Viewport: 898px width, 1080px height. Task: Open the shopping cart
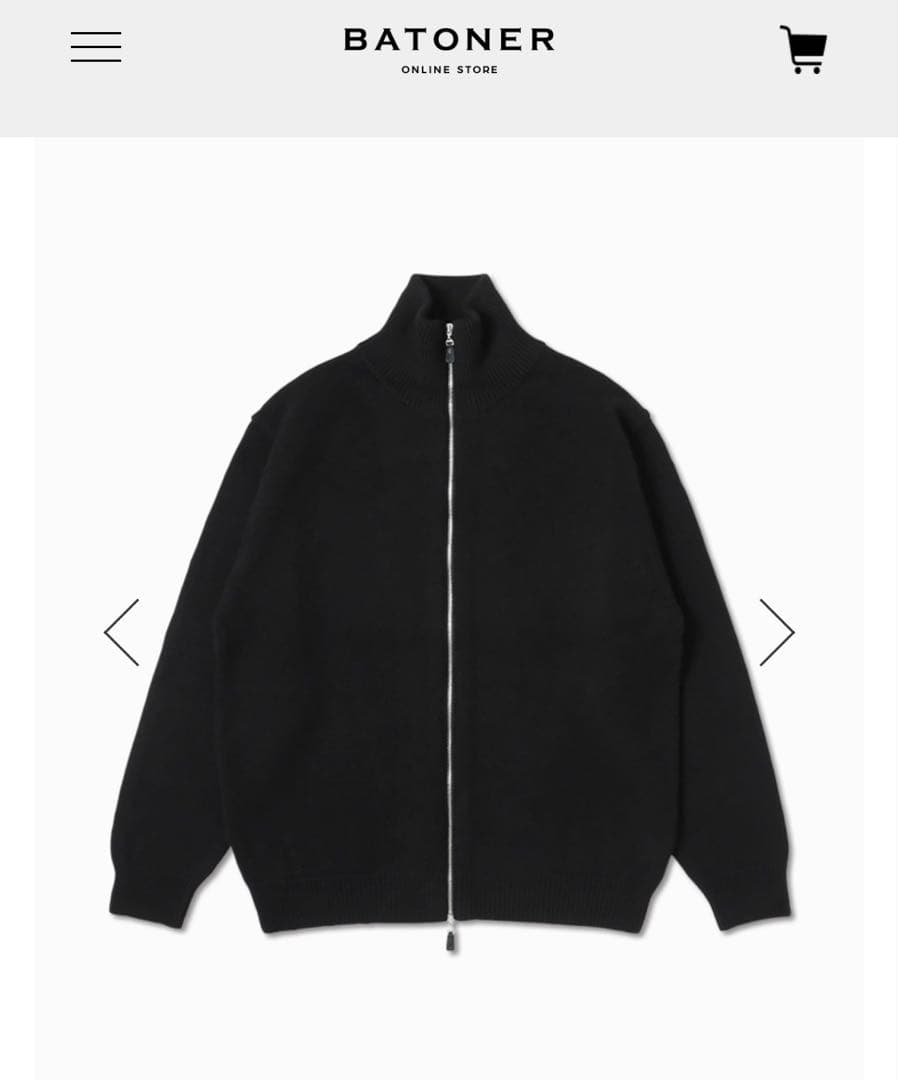[803, 49]
